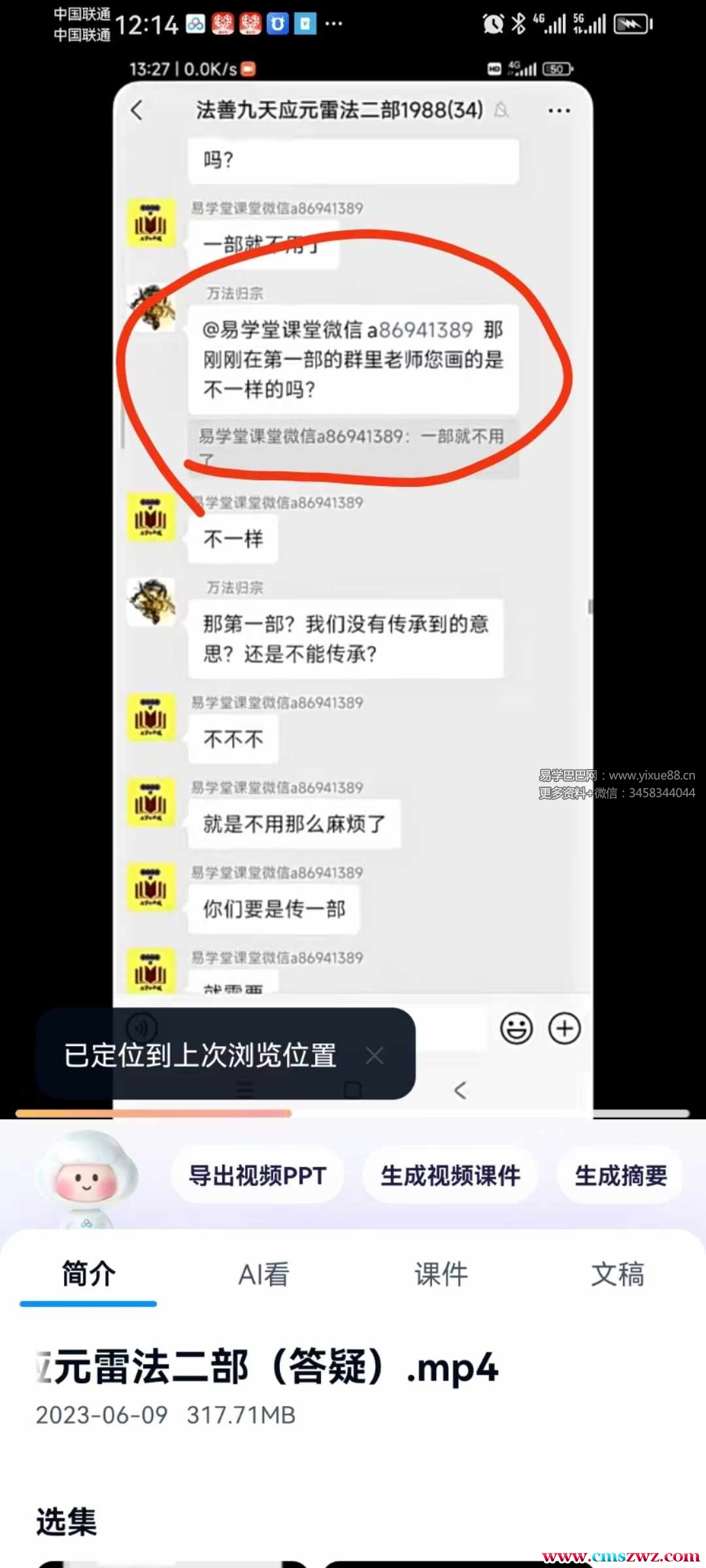The height and width of the screenshot is (1568, 706).
Task: Select 生成视频课件 option
Action: pos(450,1176)
